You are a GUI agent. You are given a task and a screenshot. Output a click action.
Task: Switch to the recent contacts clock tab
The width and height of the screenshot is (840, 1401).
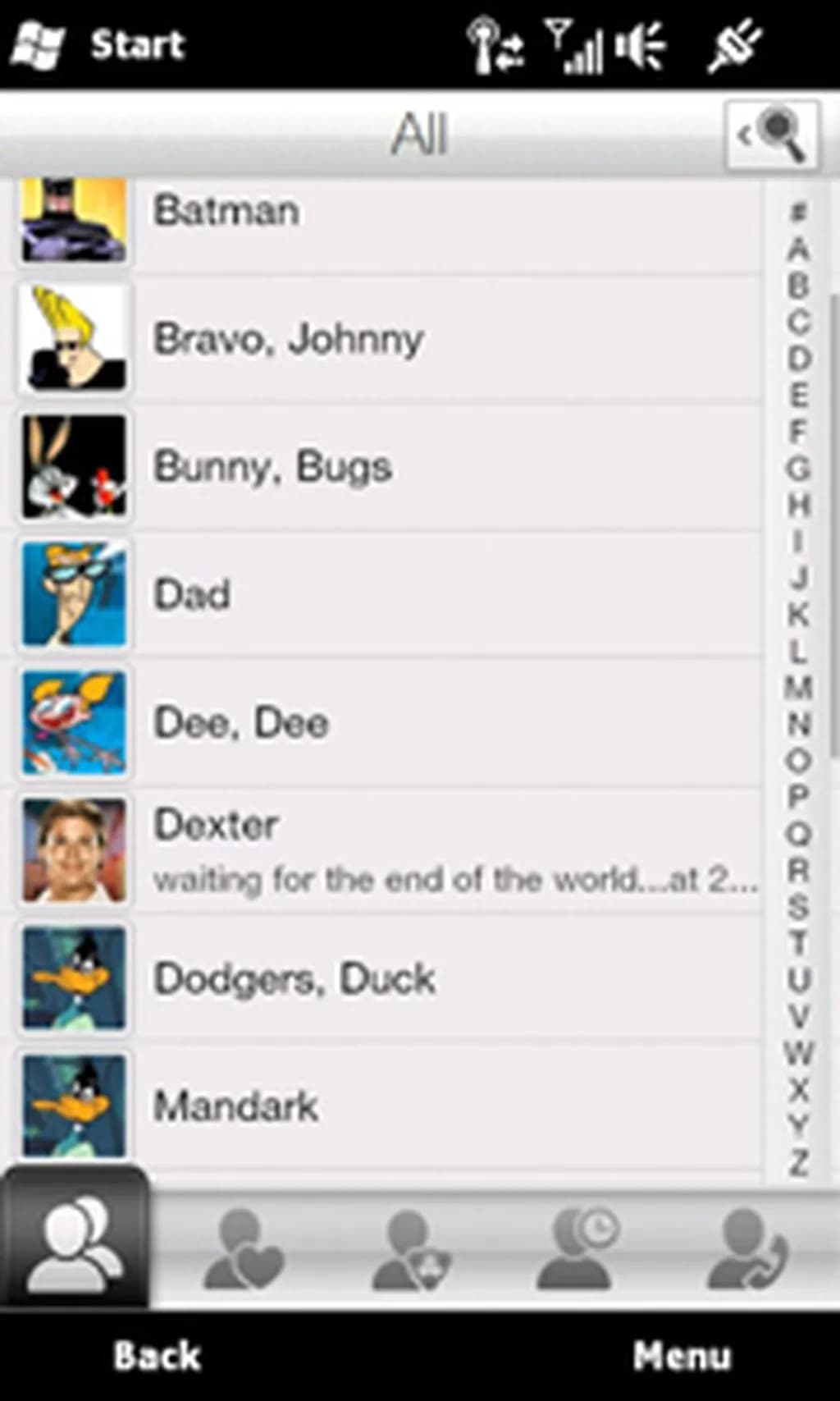[x=579, y=1249]
